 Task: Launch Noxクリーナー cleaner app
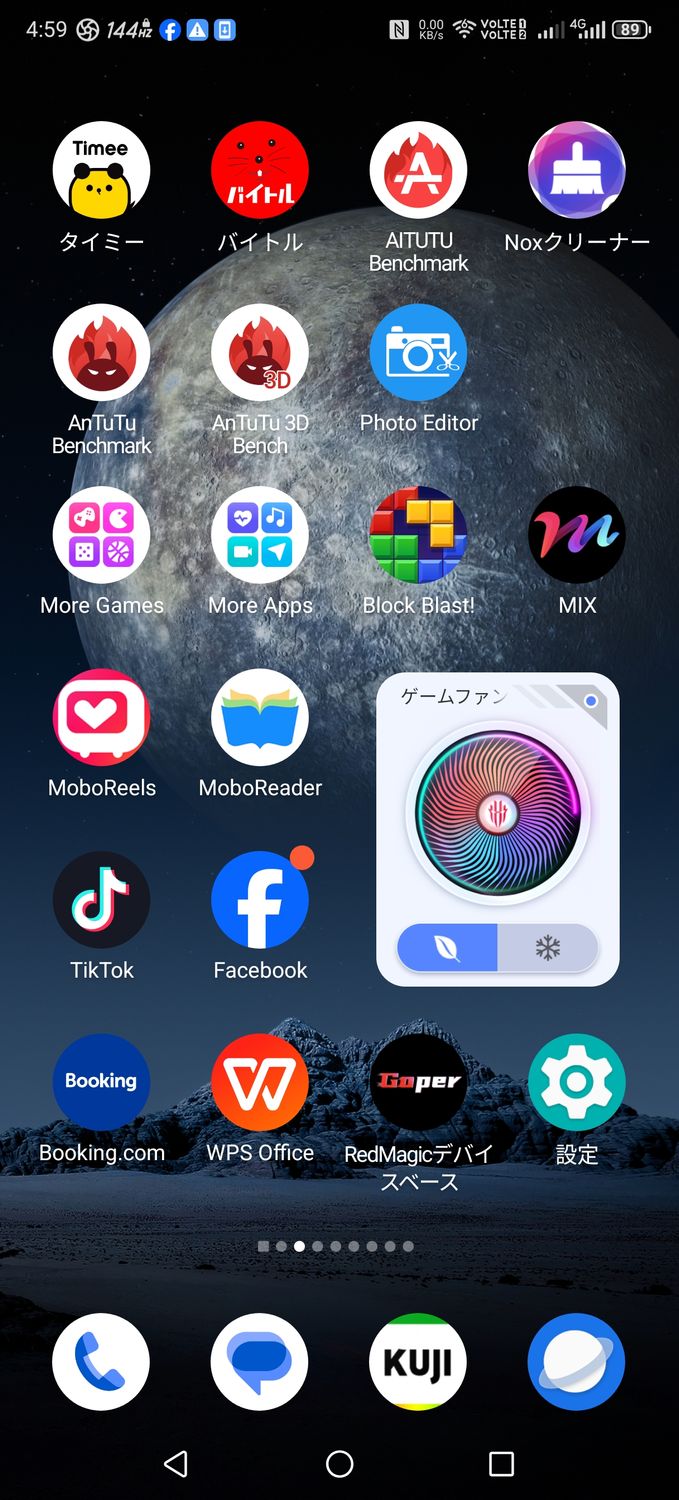[577, 170]
